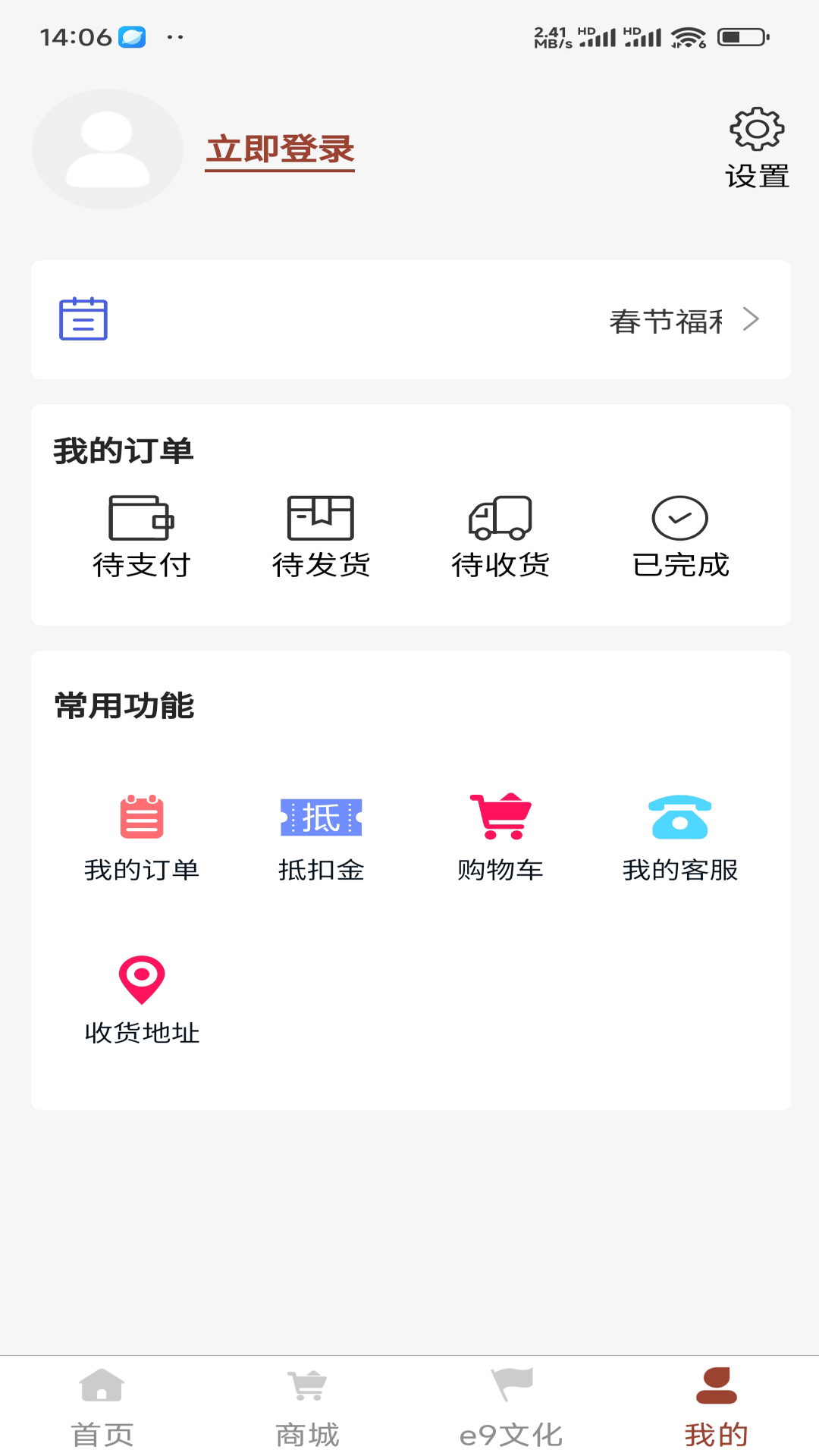This screenshot has width=819, height=1456.
Task: Tap the profile avatar placeholder
Action: 108,149
